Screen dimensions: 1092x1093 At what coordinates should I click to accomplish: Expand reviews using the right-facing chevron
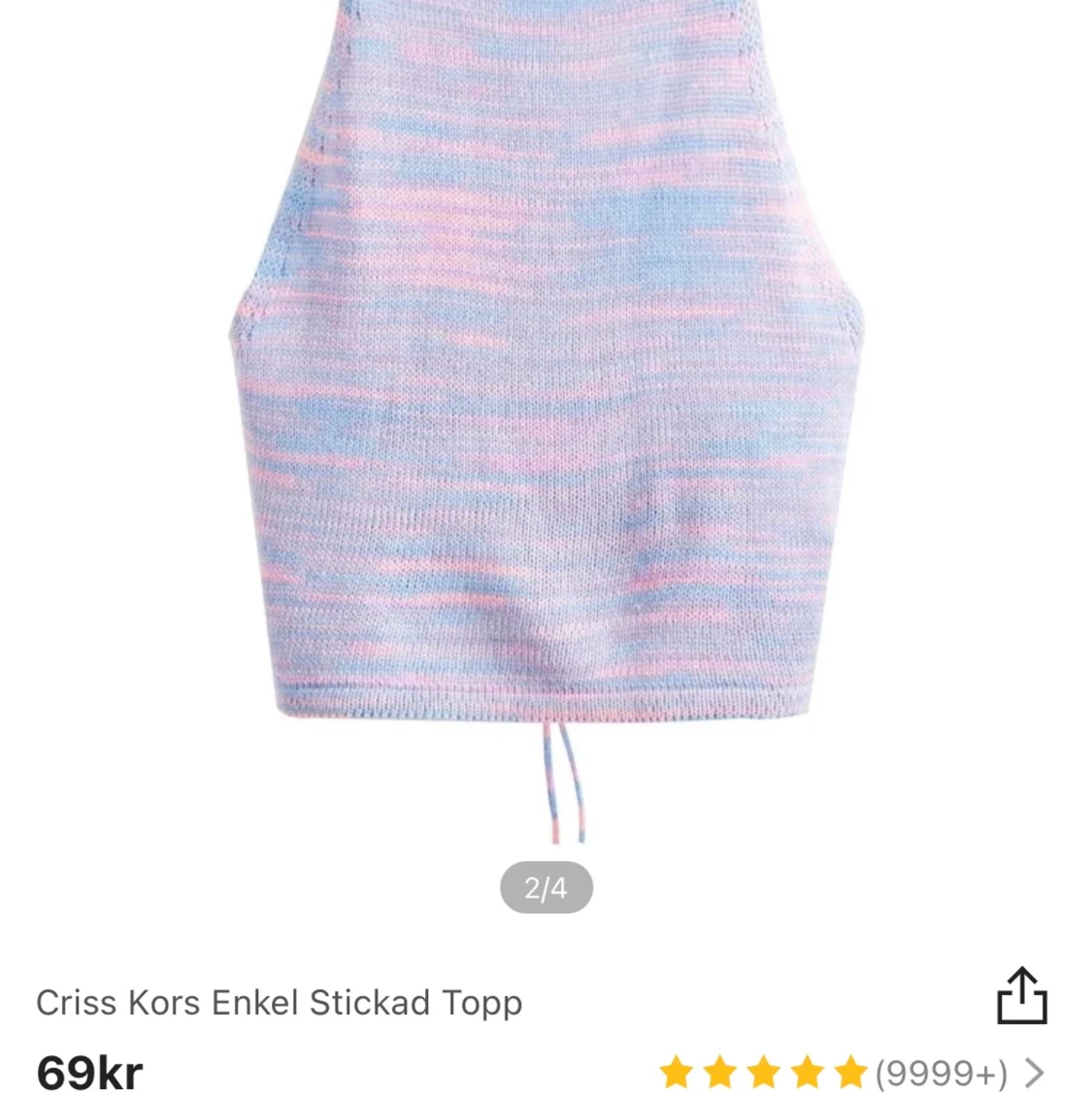(1034, 1072)
